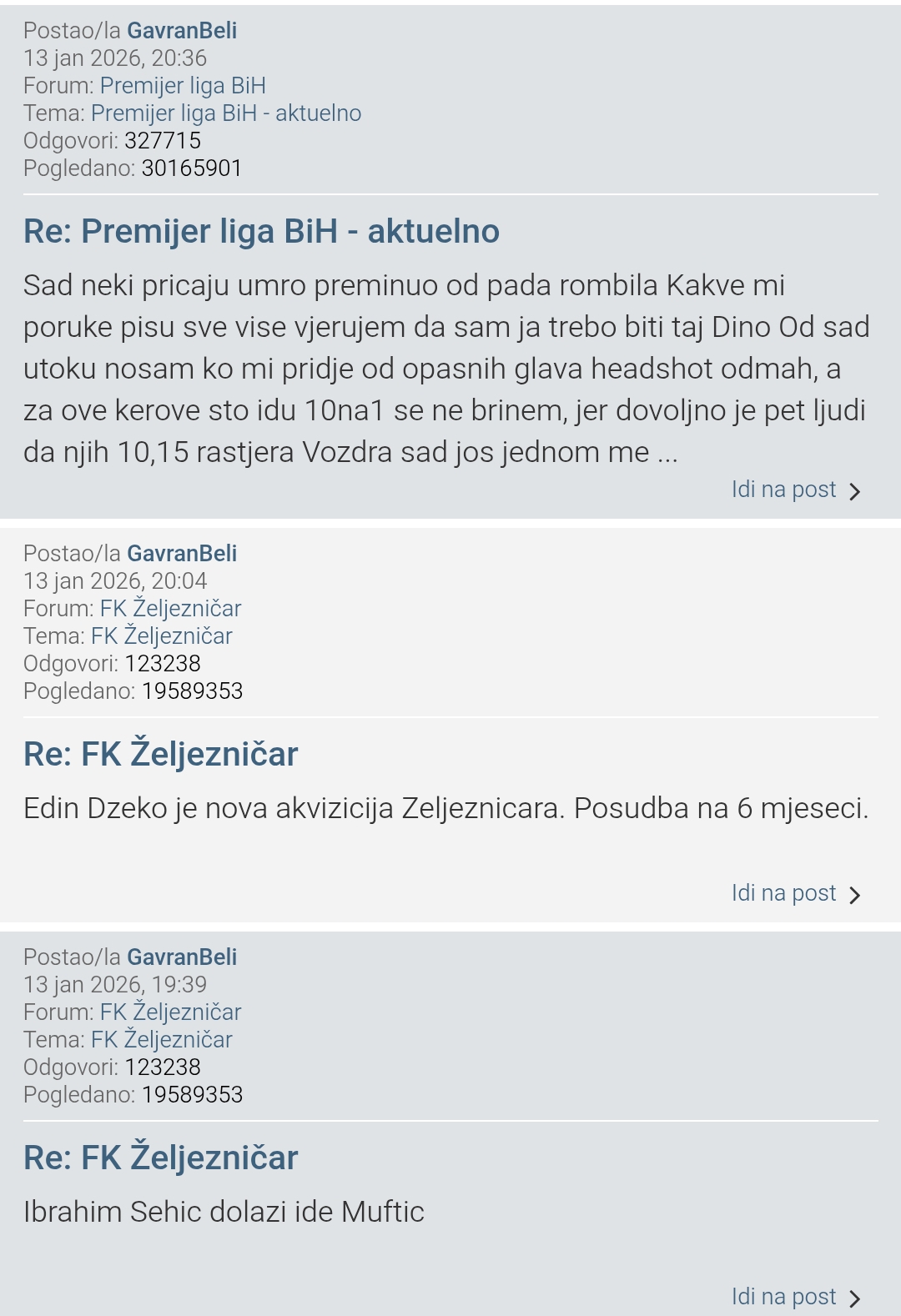This screenshot has height=1316, width=901.
Task: Tap Idi na post under Edin Dzeko post
Action: coord(796,893)
